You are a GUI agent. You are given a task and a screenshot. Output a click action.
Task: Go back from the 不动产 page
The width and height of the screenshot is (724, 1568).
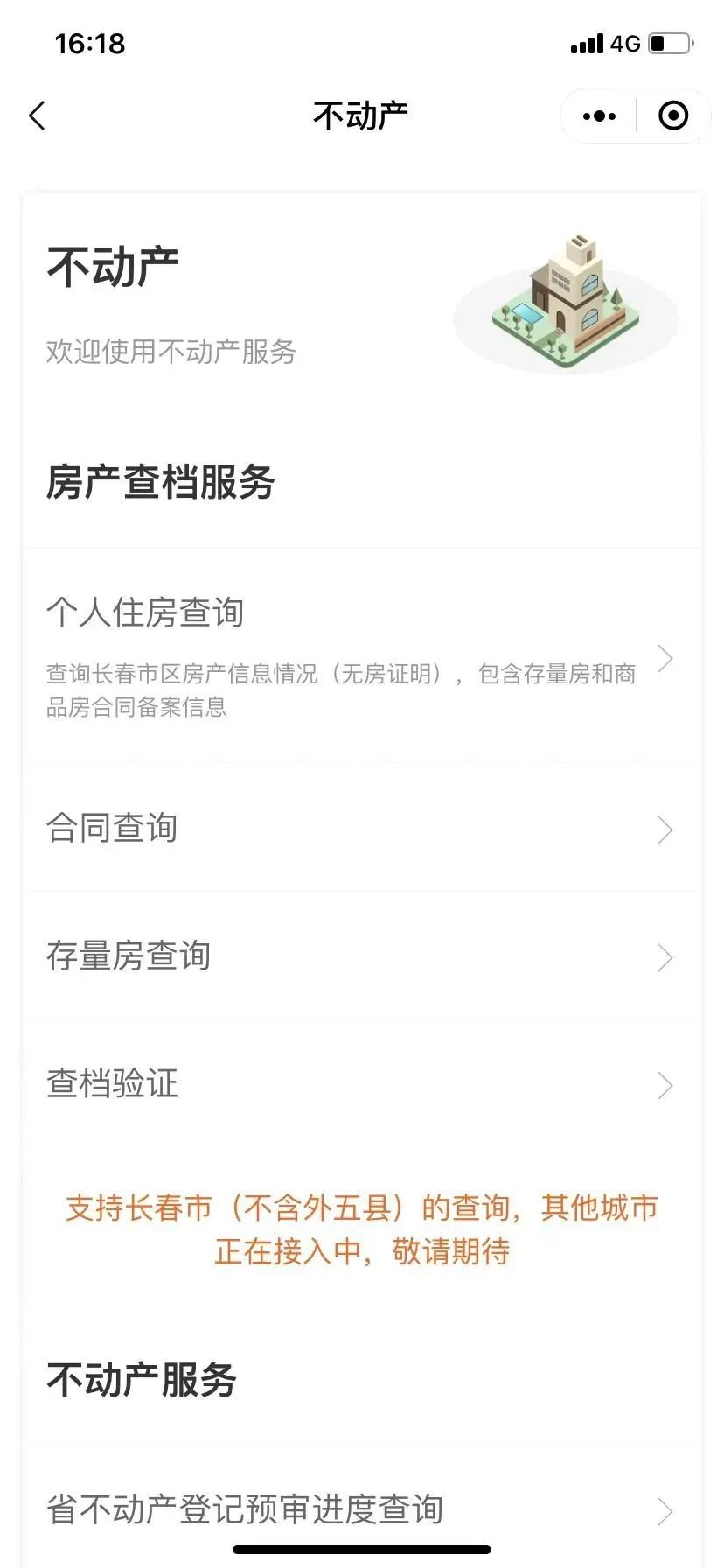37,115
